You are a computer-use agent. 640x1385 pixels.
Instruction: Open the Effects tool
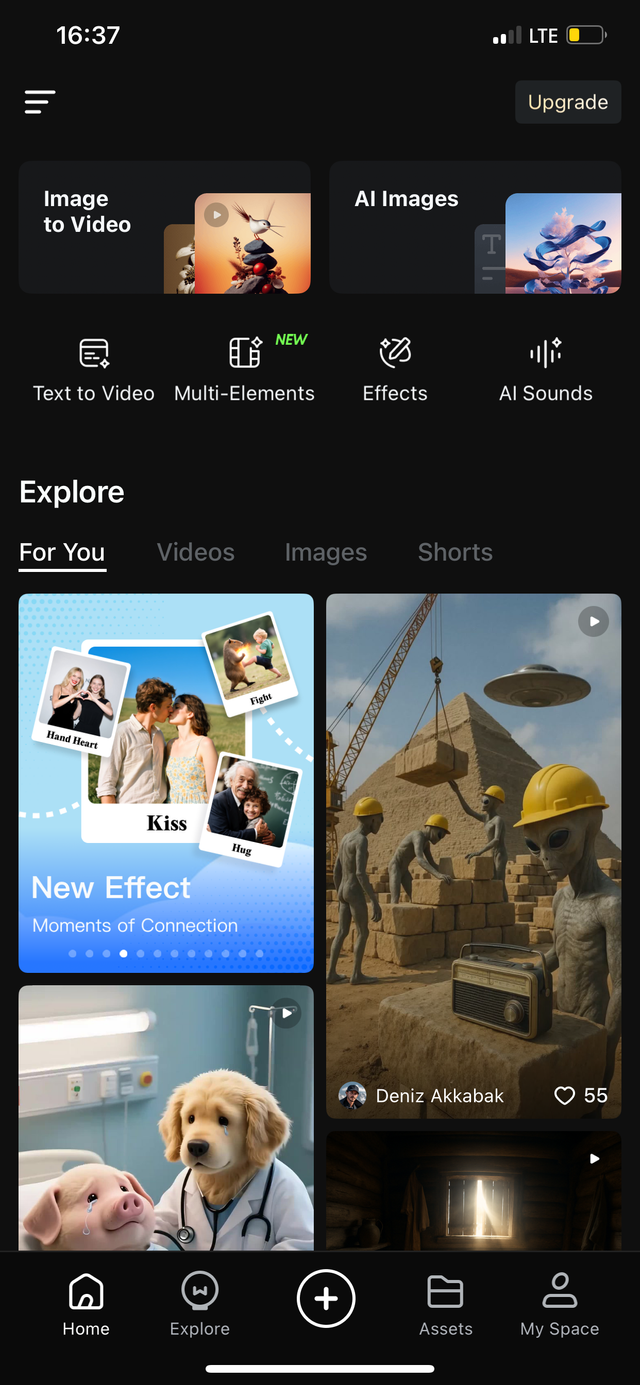tap(395, 370)
